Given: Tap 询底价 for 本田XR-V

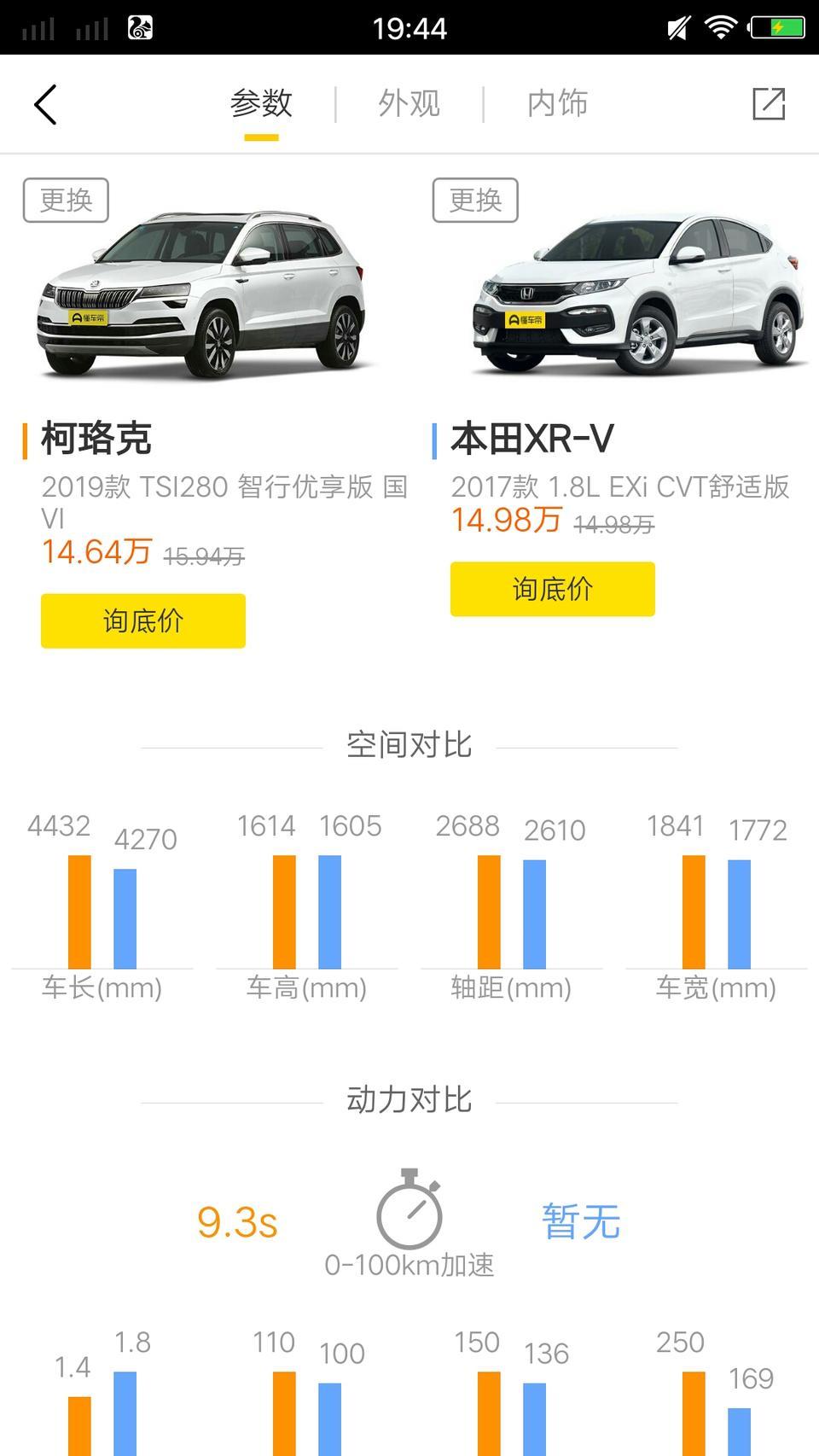Looking at the screenshot, I should 553,589.
